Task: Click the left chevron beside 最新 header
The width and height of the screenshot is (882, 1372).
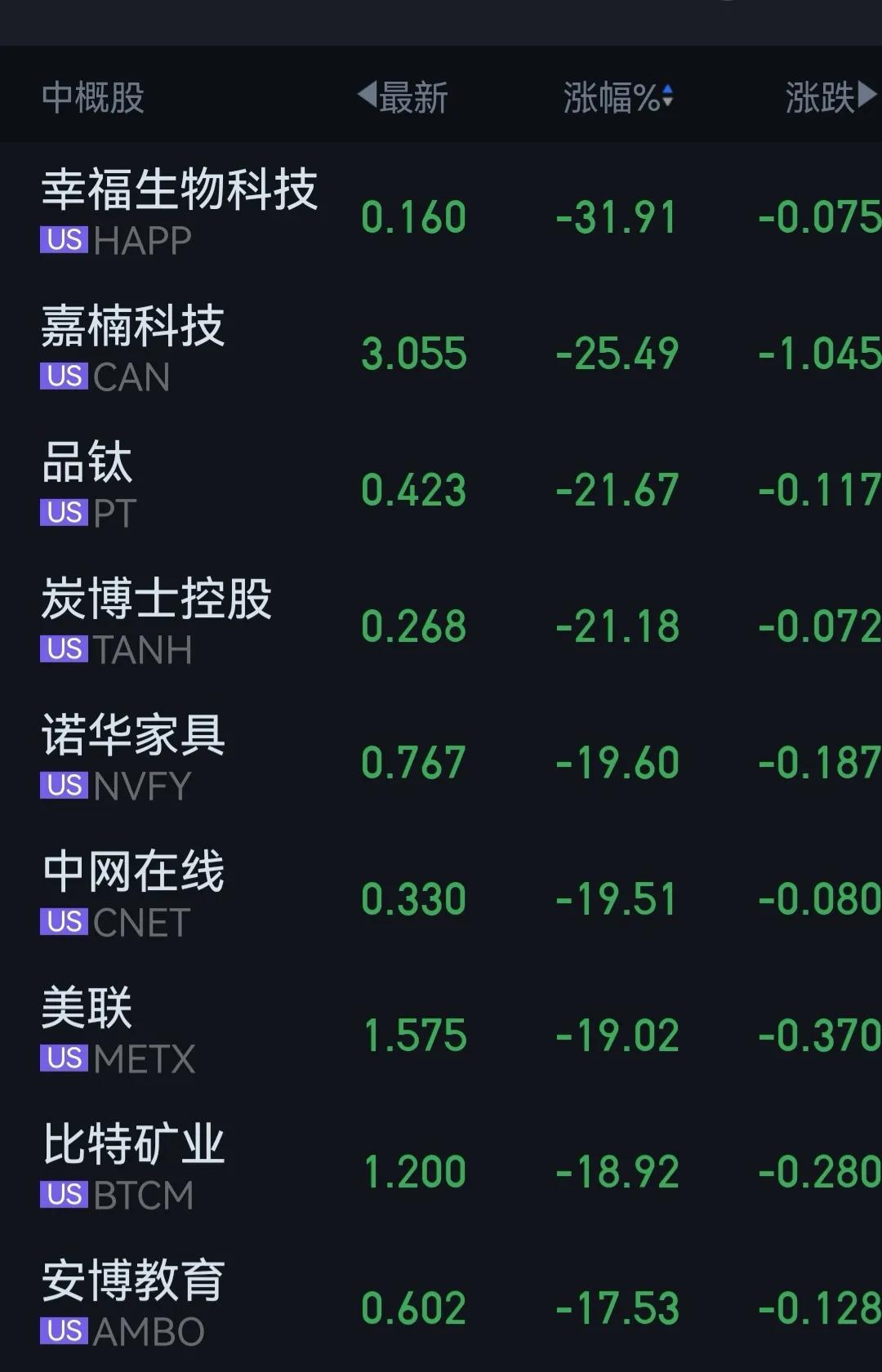Action: [366, 96]
